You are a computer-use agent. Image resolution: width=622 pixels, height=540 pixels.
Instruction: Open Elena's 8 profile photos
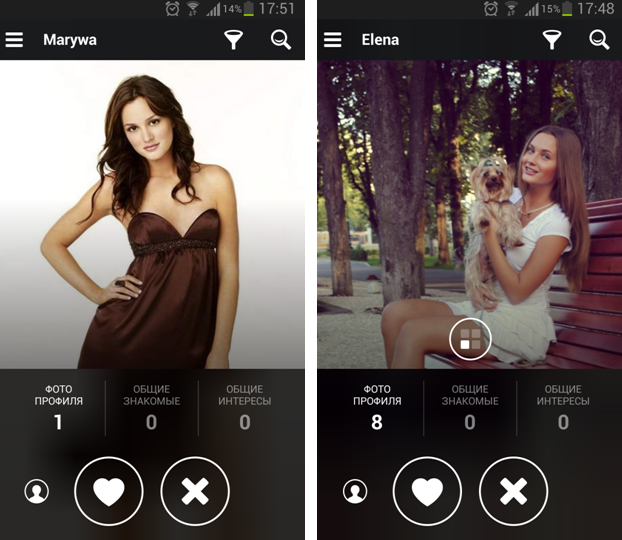click(x=376, y=407)
